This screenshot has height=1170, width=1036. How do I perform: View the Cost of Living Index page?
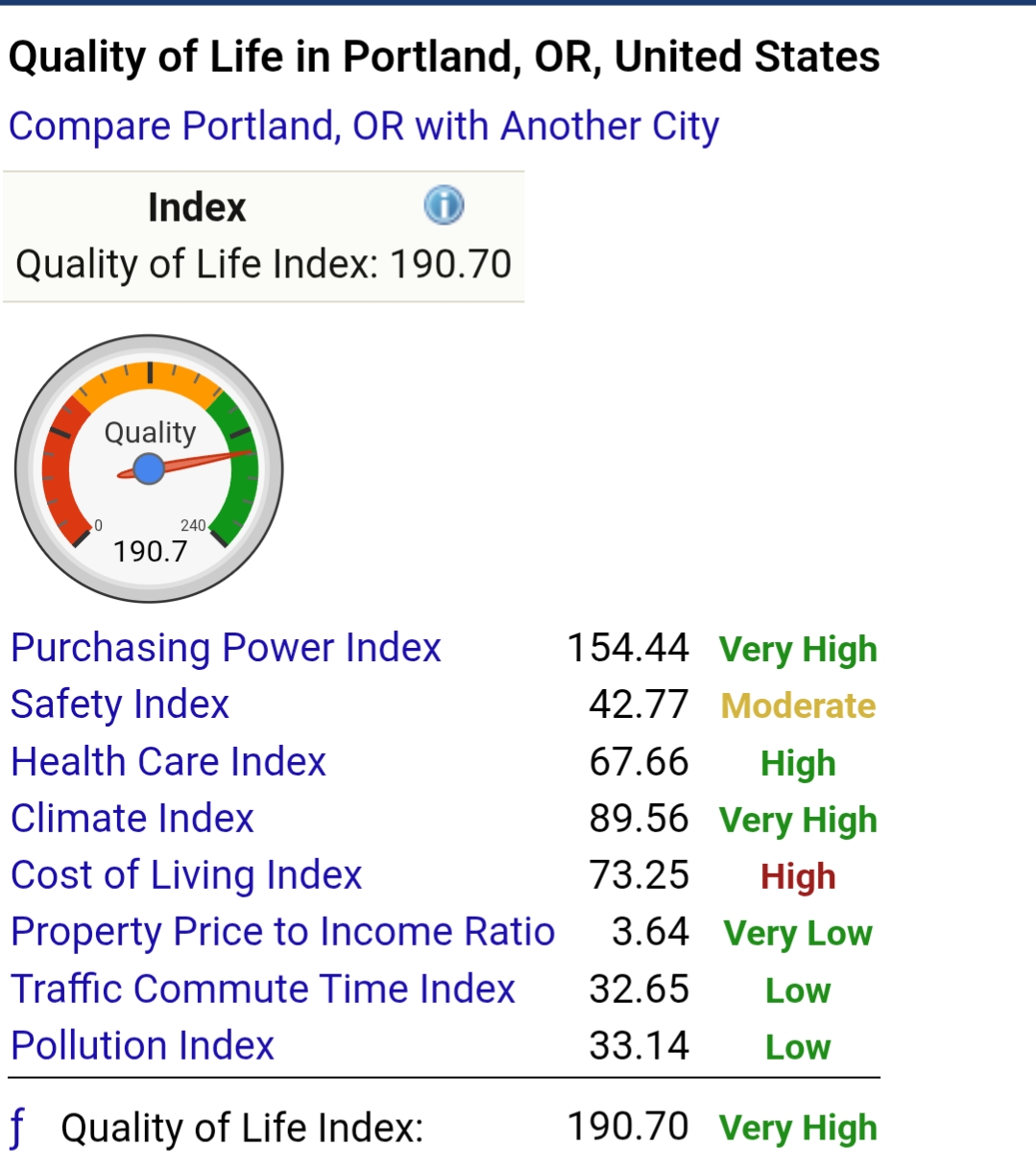[x=186, y=875]
